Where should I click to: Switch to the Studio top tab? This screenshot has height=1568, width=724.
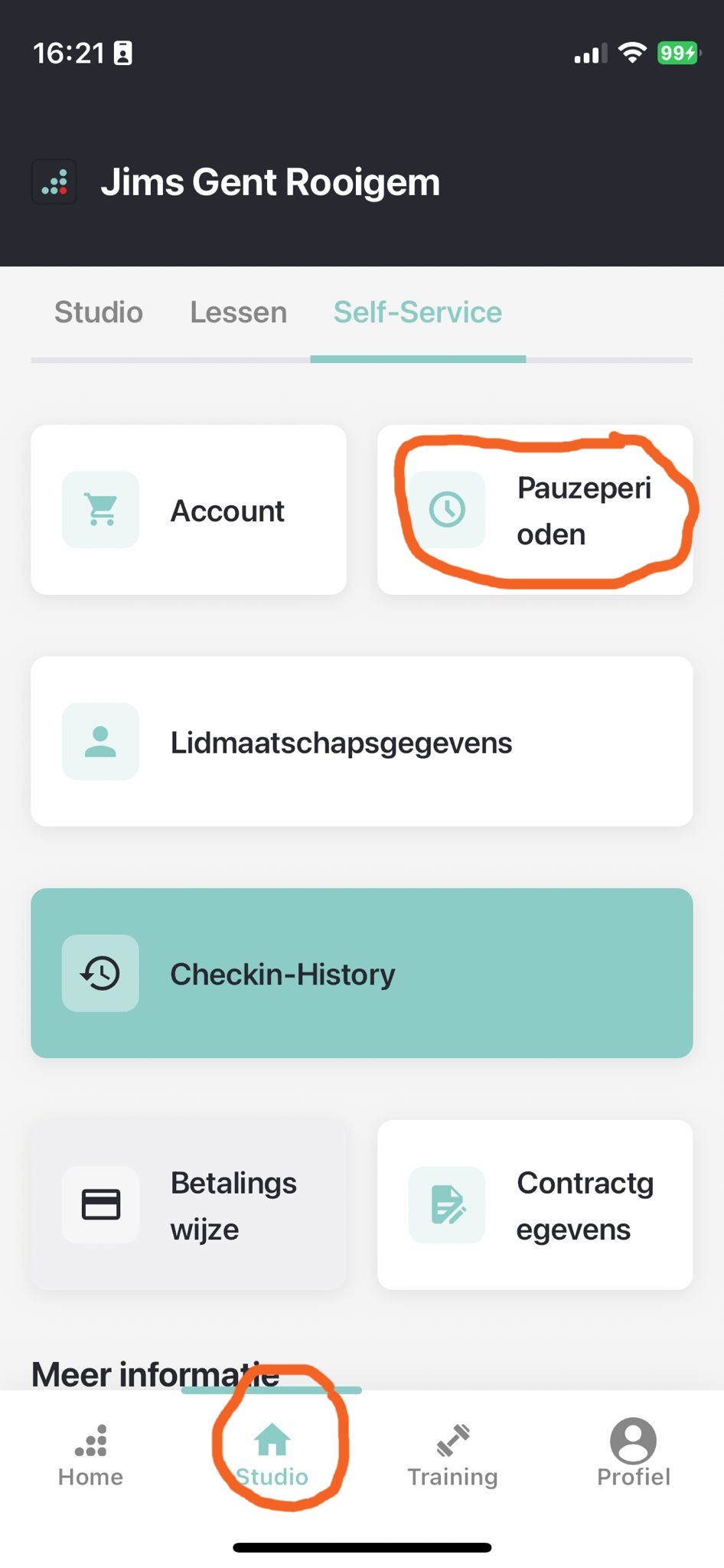(x=99, y=312)
